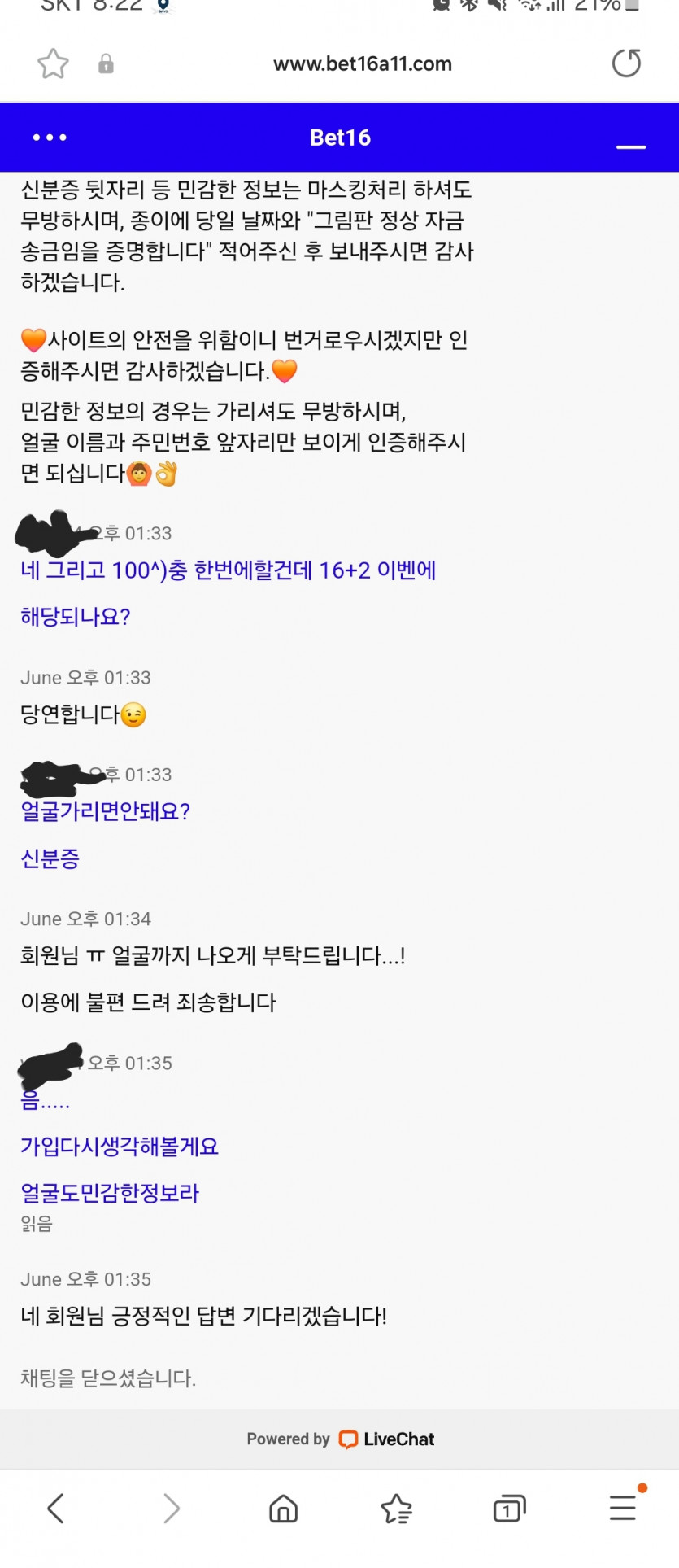This screenshot has height=1568, width=679.
Task: Go back to the previous page
Action: point(55,1508)
